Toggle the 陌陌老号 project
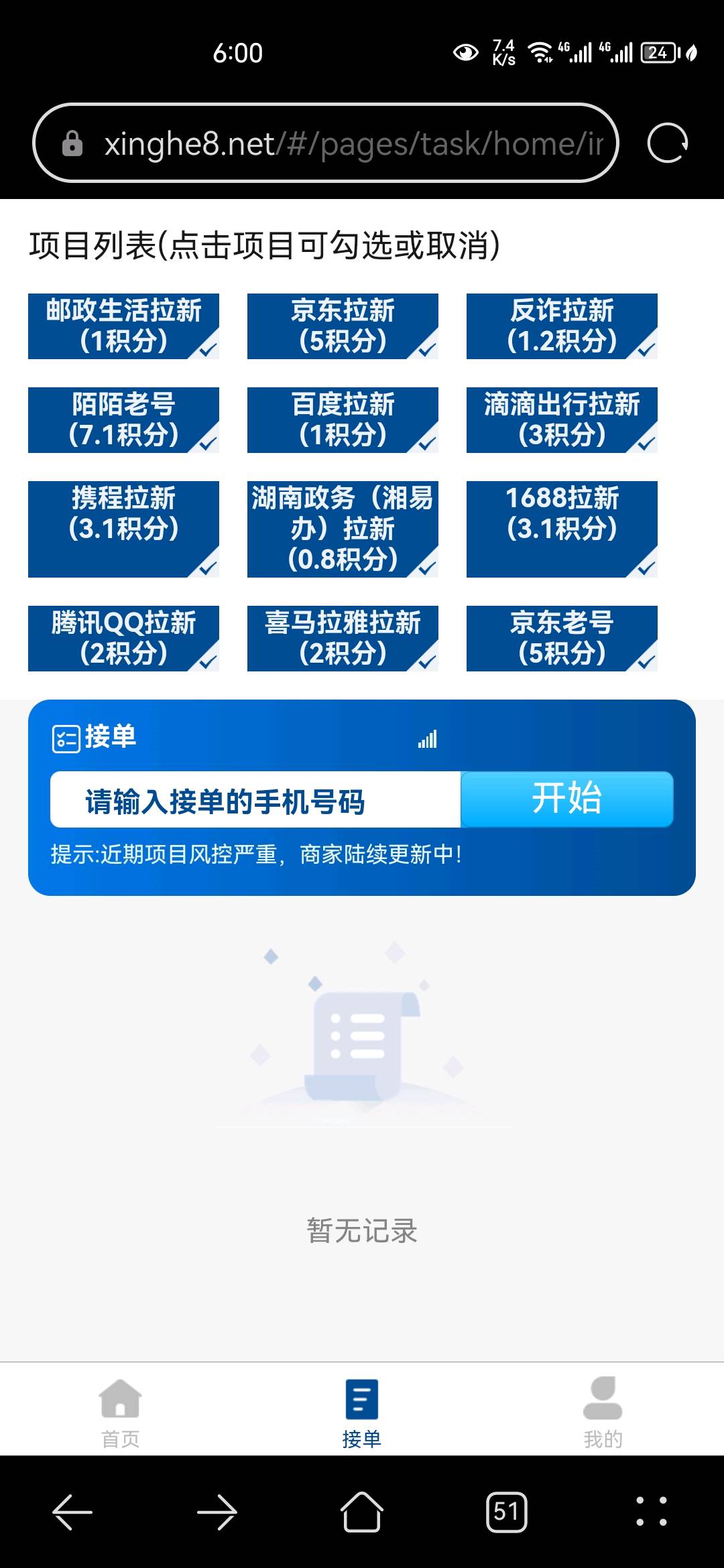 click(123, 420)
